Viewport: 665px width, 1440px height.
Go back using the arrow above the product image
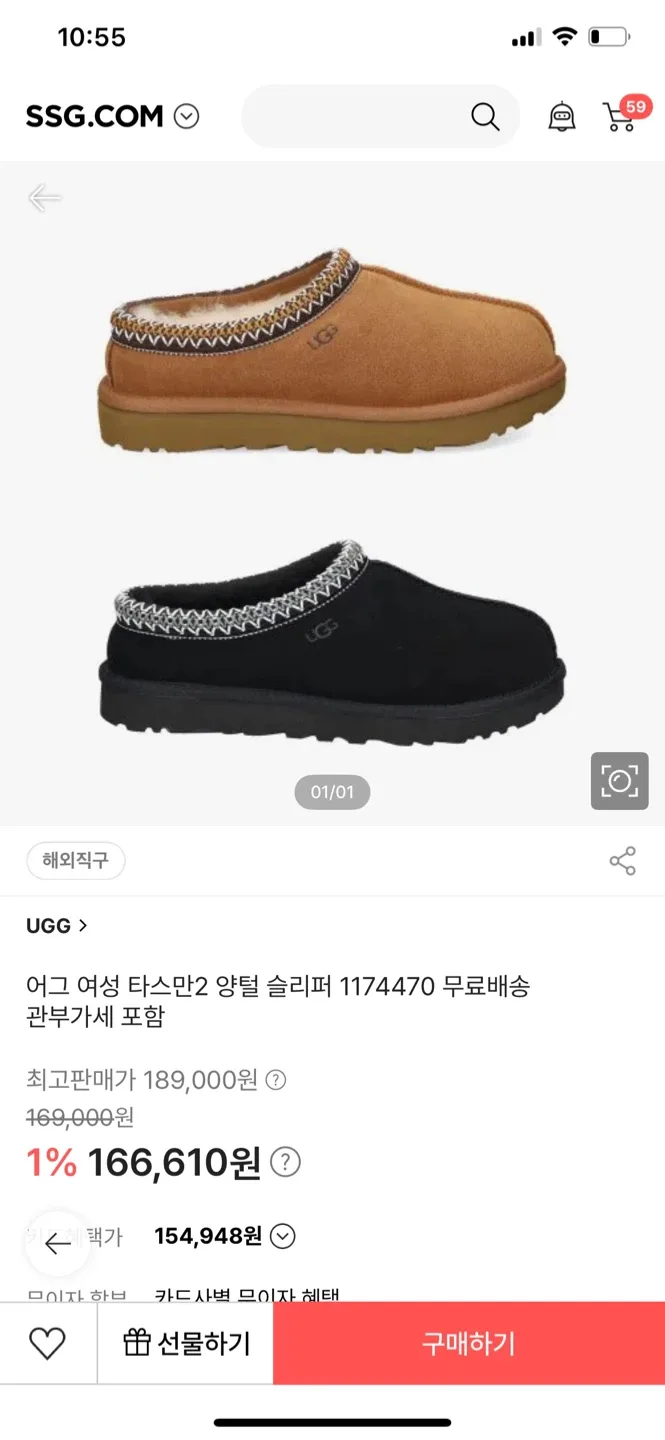(x=44, y=198)
